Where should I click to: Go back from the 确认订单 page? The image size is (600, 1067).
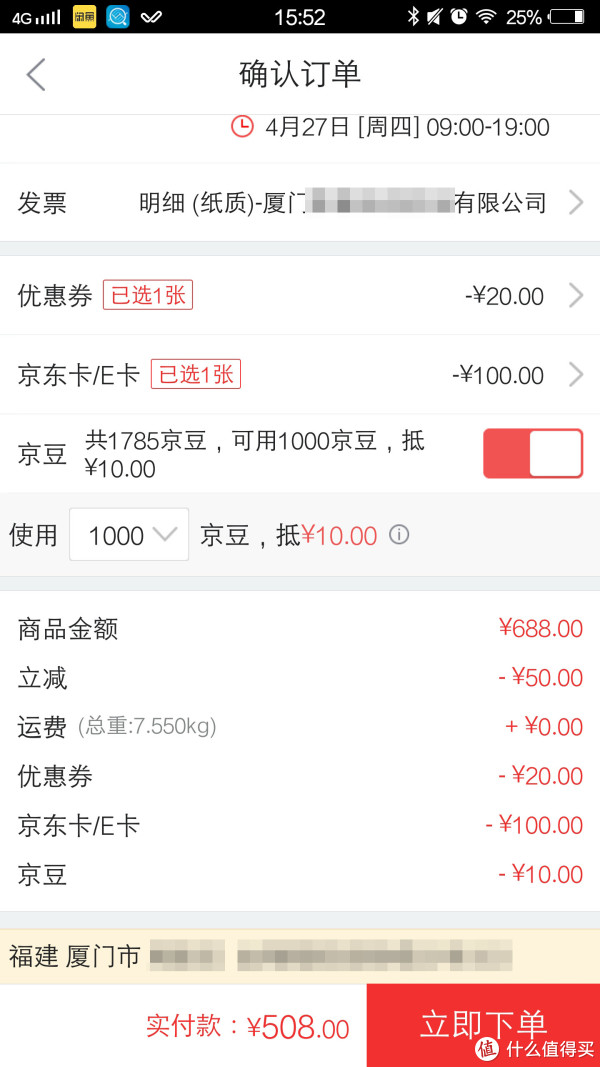click(36, 75)
